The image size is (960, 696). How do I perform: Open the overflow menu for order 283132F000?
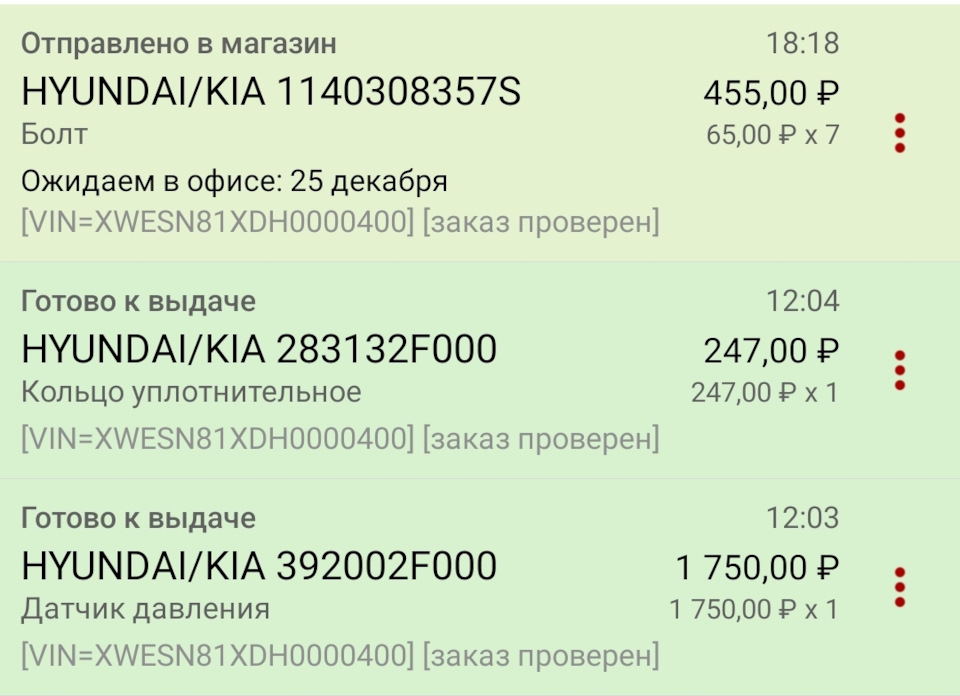[x=899, y=370]
